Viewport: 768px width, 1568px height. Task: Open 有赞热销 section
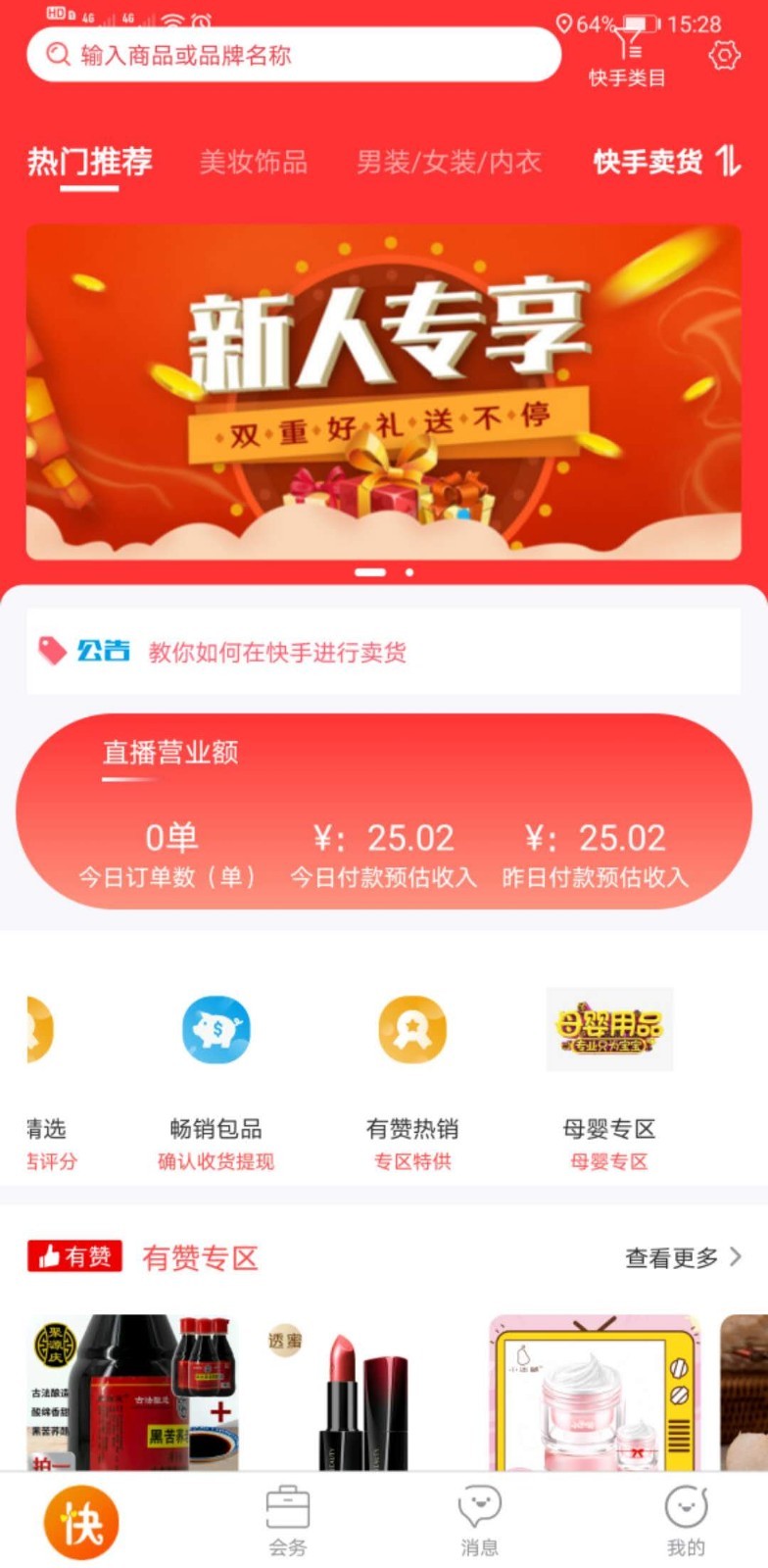412,1078
